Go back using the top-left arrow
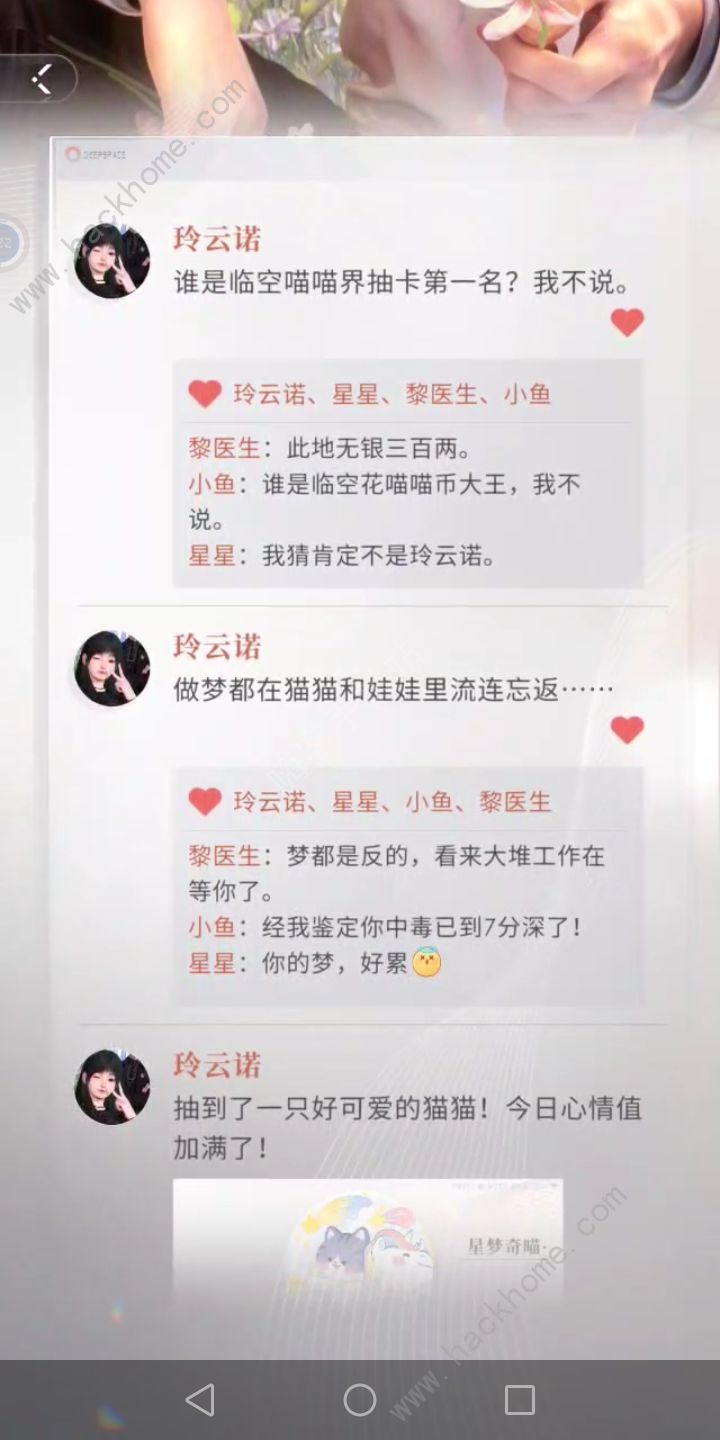The height and width of the screenshot is (1440, 720). click(x=41, y=79)
